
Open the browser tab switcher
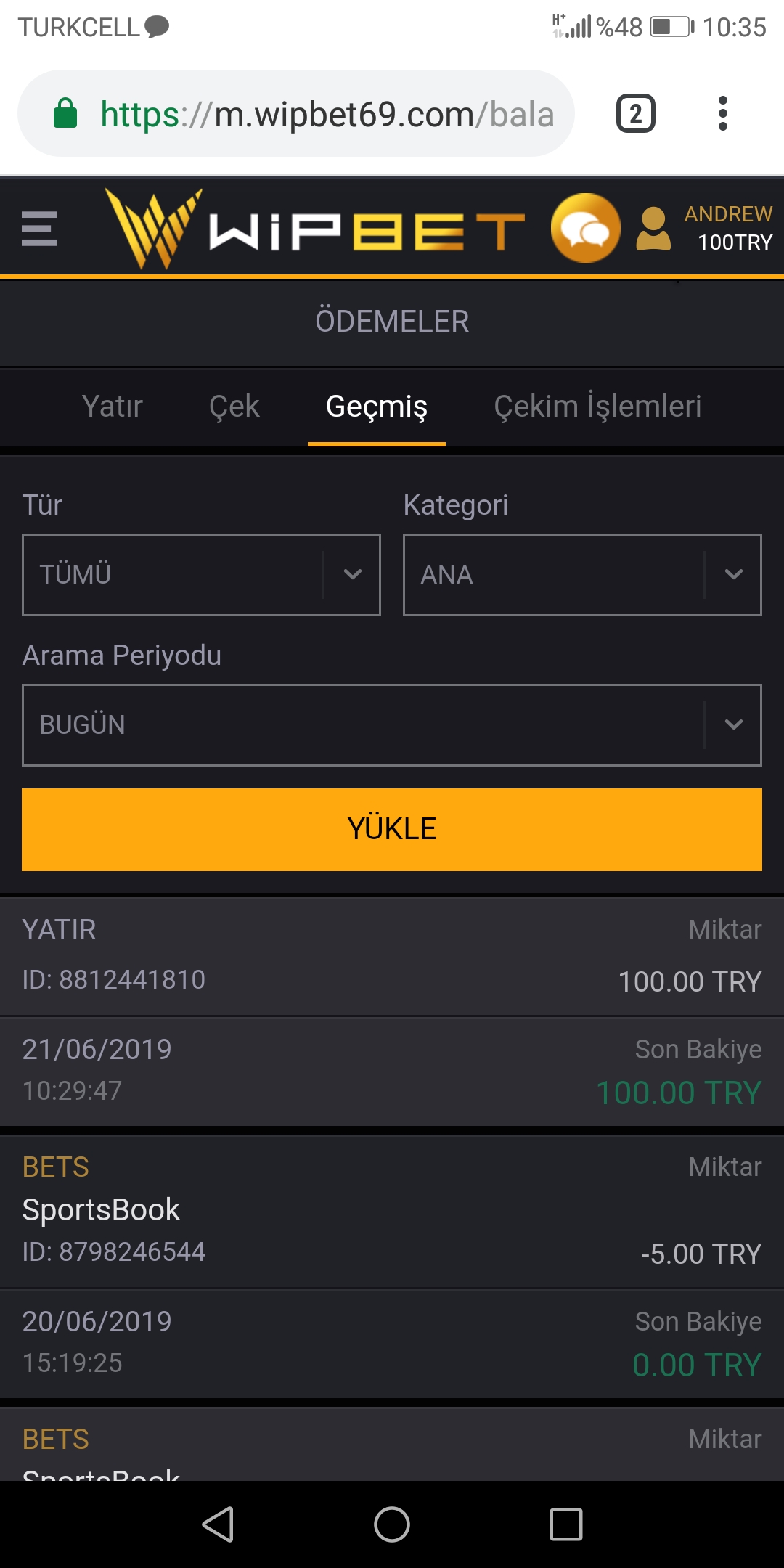(x=636, y=114)
